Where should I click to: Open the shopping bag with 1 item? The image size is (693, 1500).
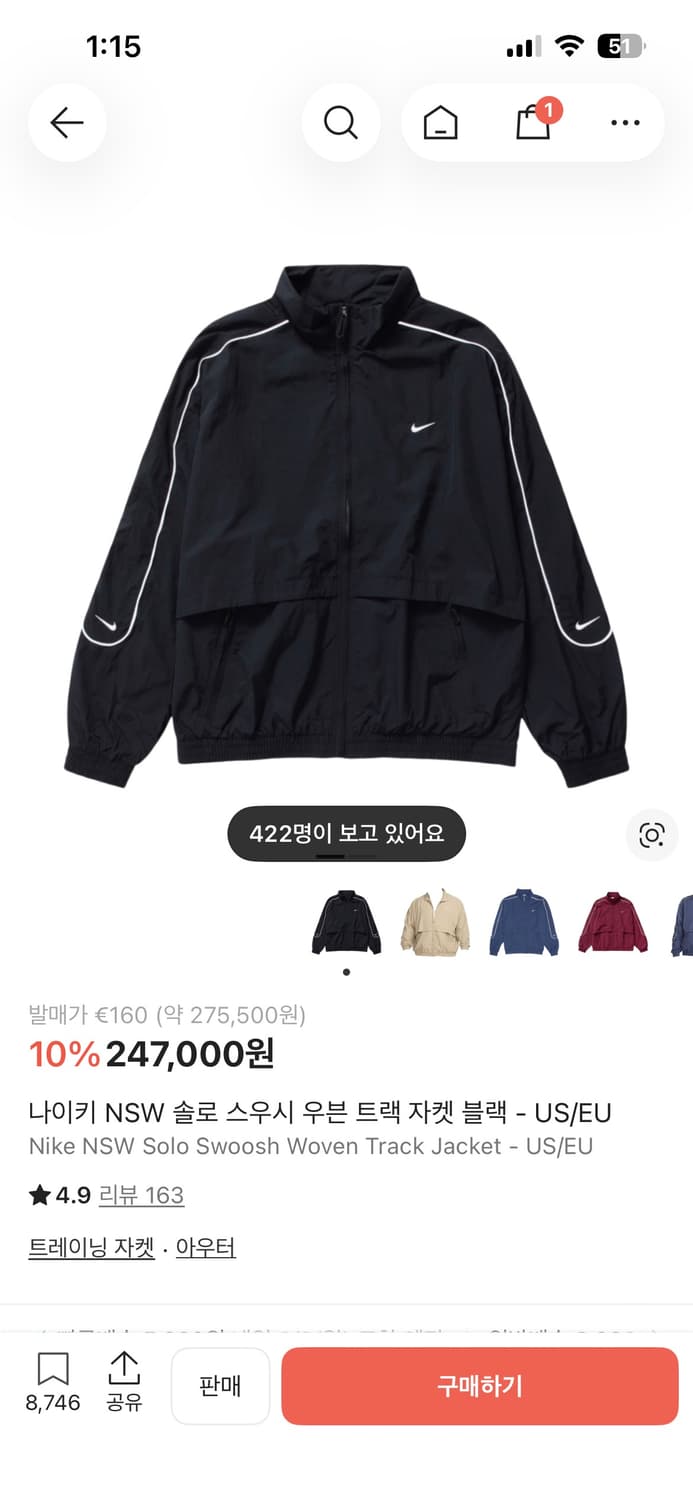(x=533, y=123)
